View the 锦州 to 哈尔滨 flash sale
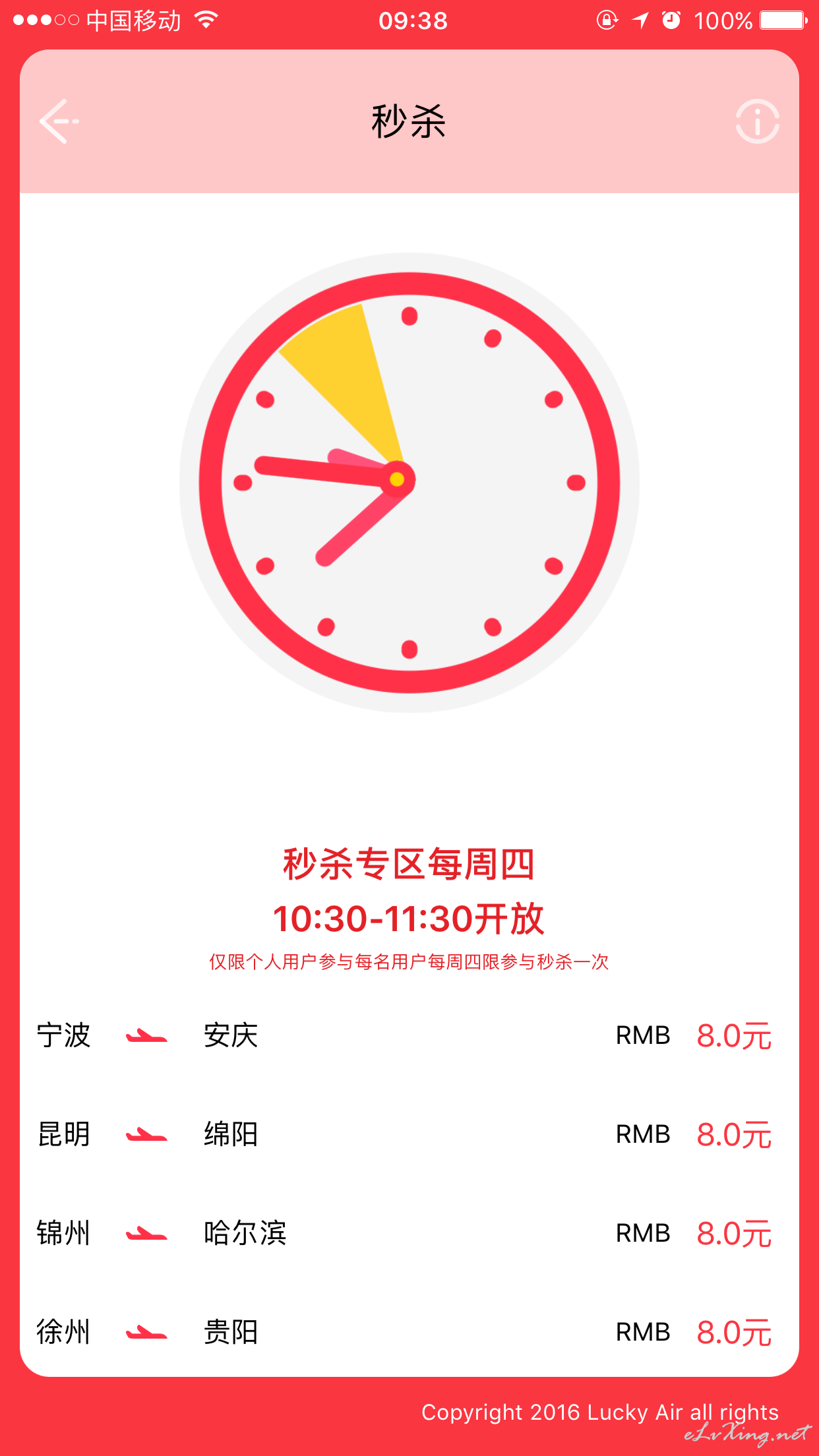The image size is (819, 1456). point(409,1233)
